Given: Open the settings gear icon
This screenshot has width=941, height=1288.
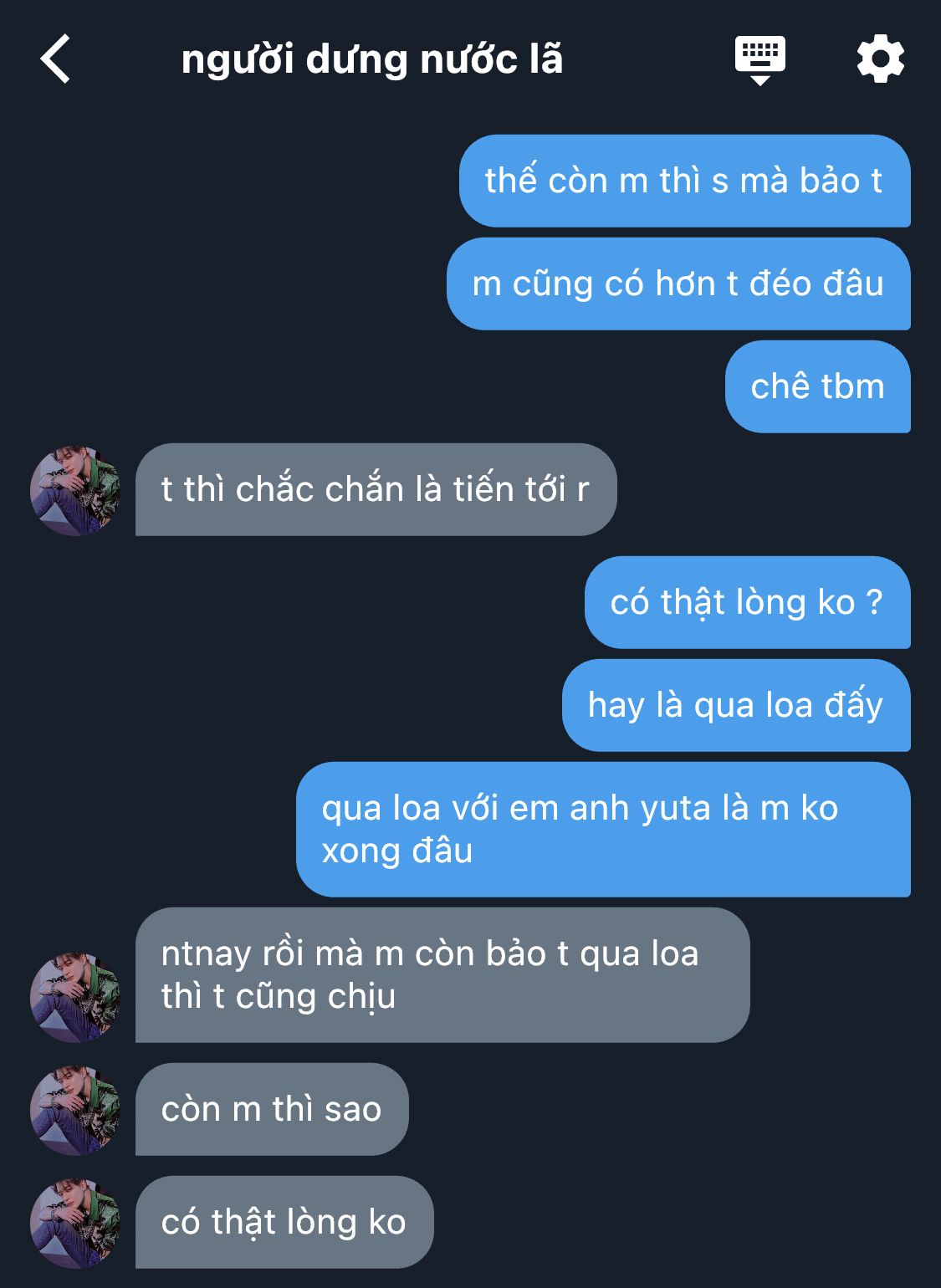Looking at the screenshot, I should 880,59.
